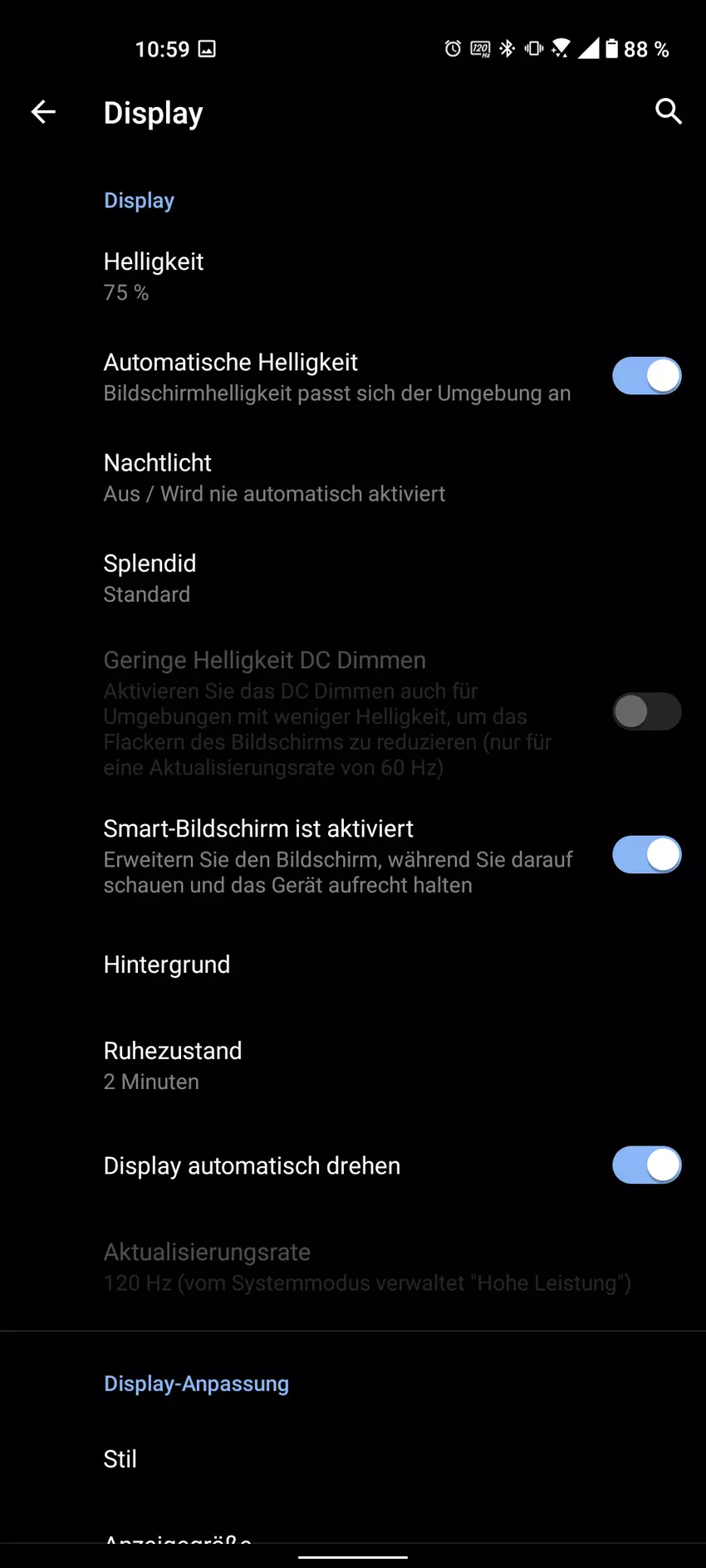Open Splendid color mode
706x1568 pixels.
pos(150,578)
